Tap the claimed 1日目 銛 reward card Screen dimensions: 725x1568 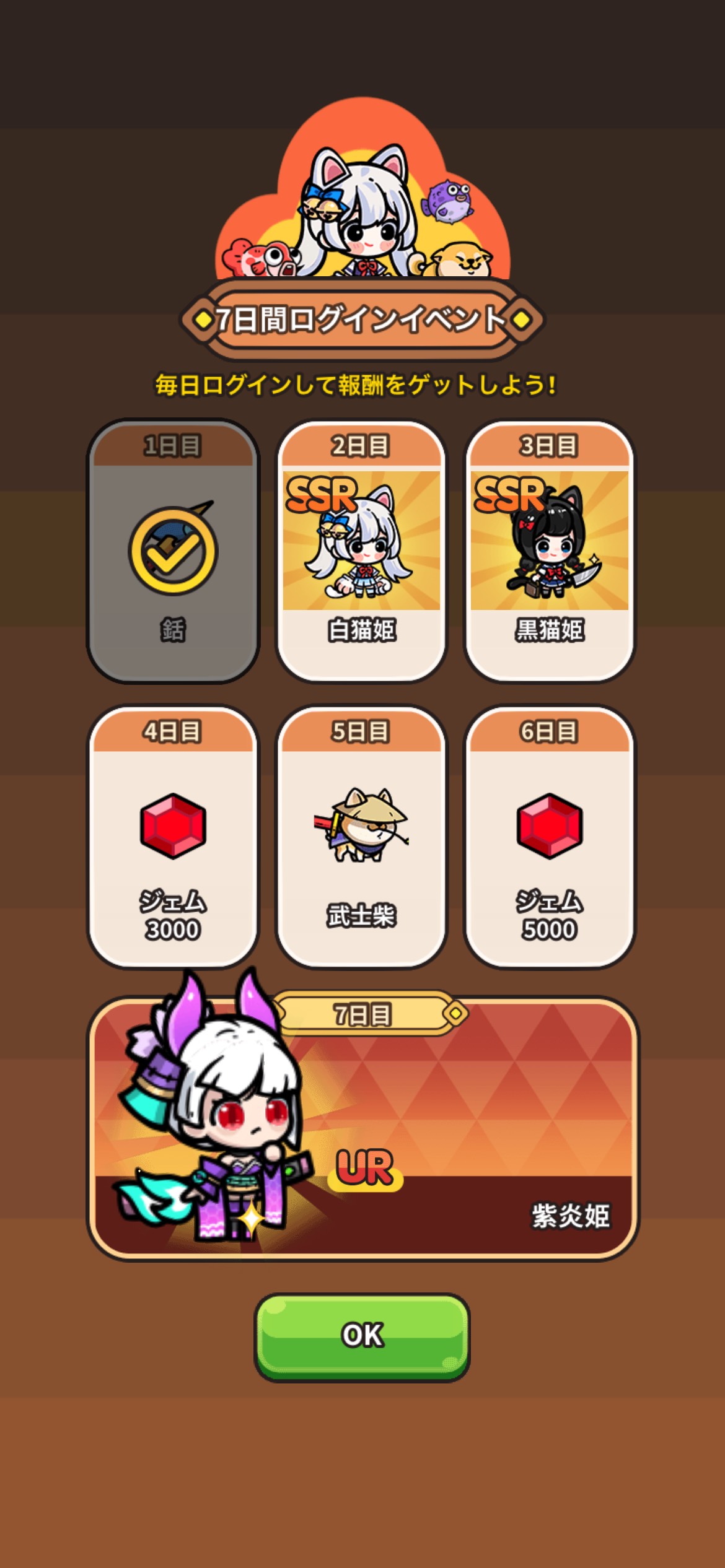[173, 551]
